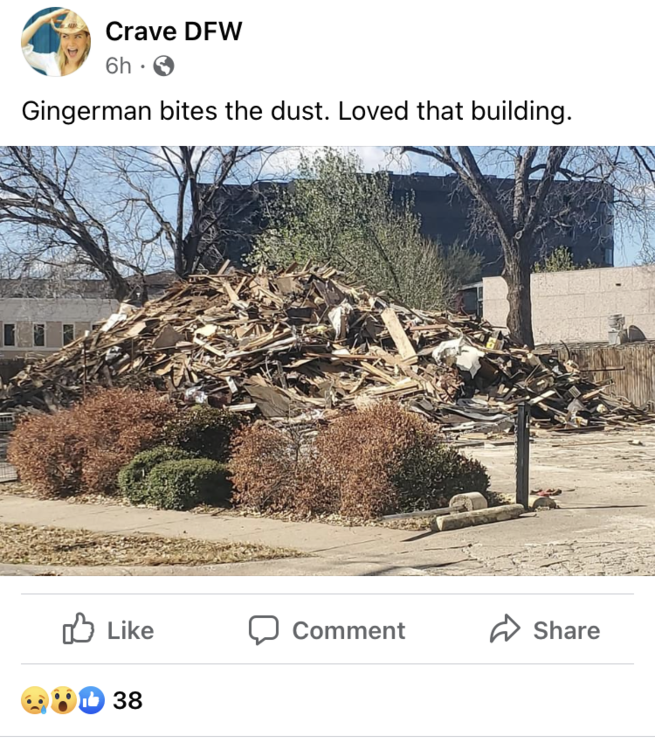Open the demolished Gingerman building photo

327,360
